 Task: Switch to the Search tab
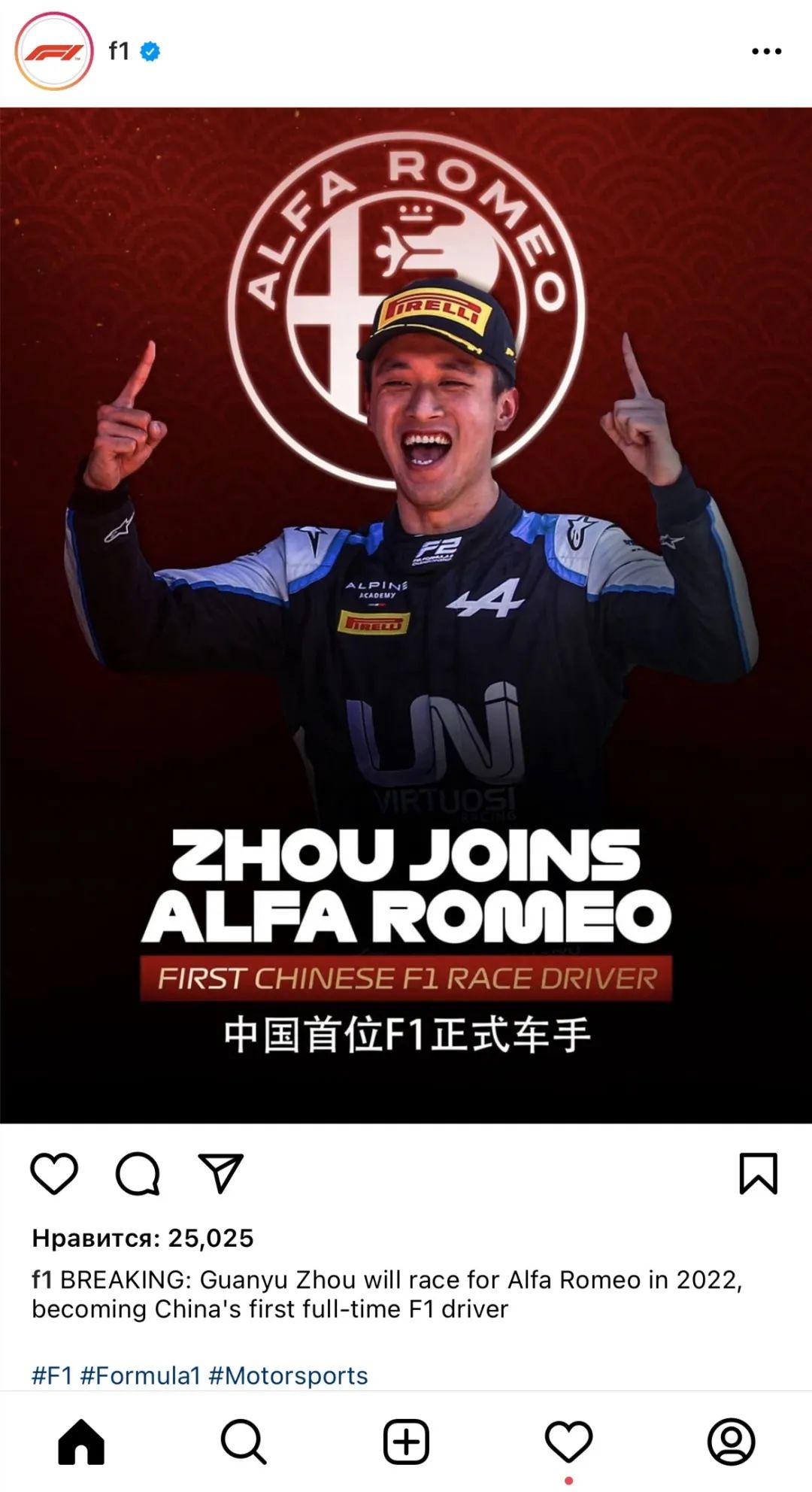(244, 1442)
